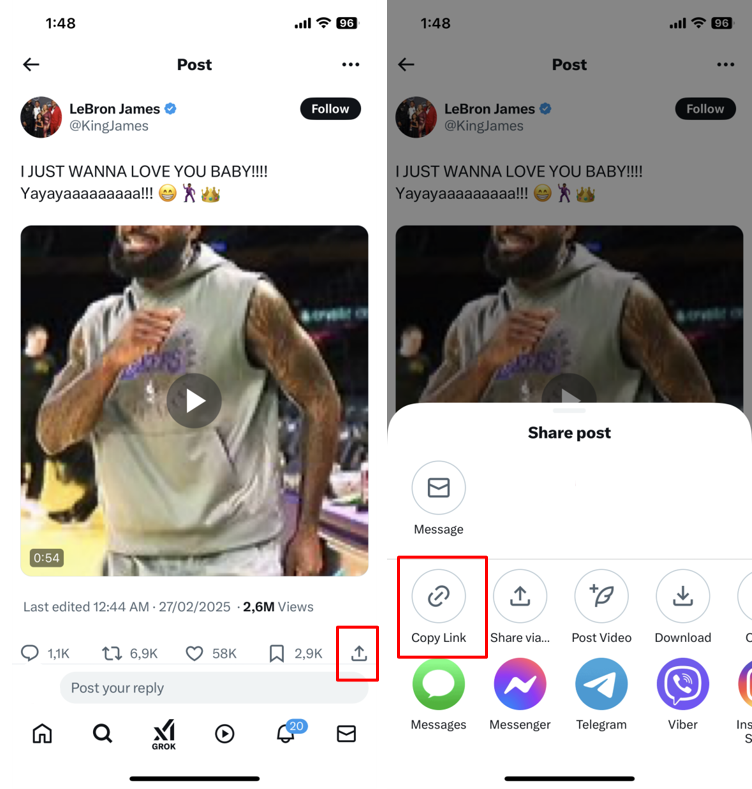
Task: Copy the post link
Action: (x=438, y=597)
